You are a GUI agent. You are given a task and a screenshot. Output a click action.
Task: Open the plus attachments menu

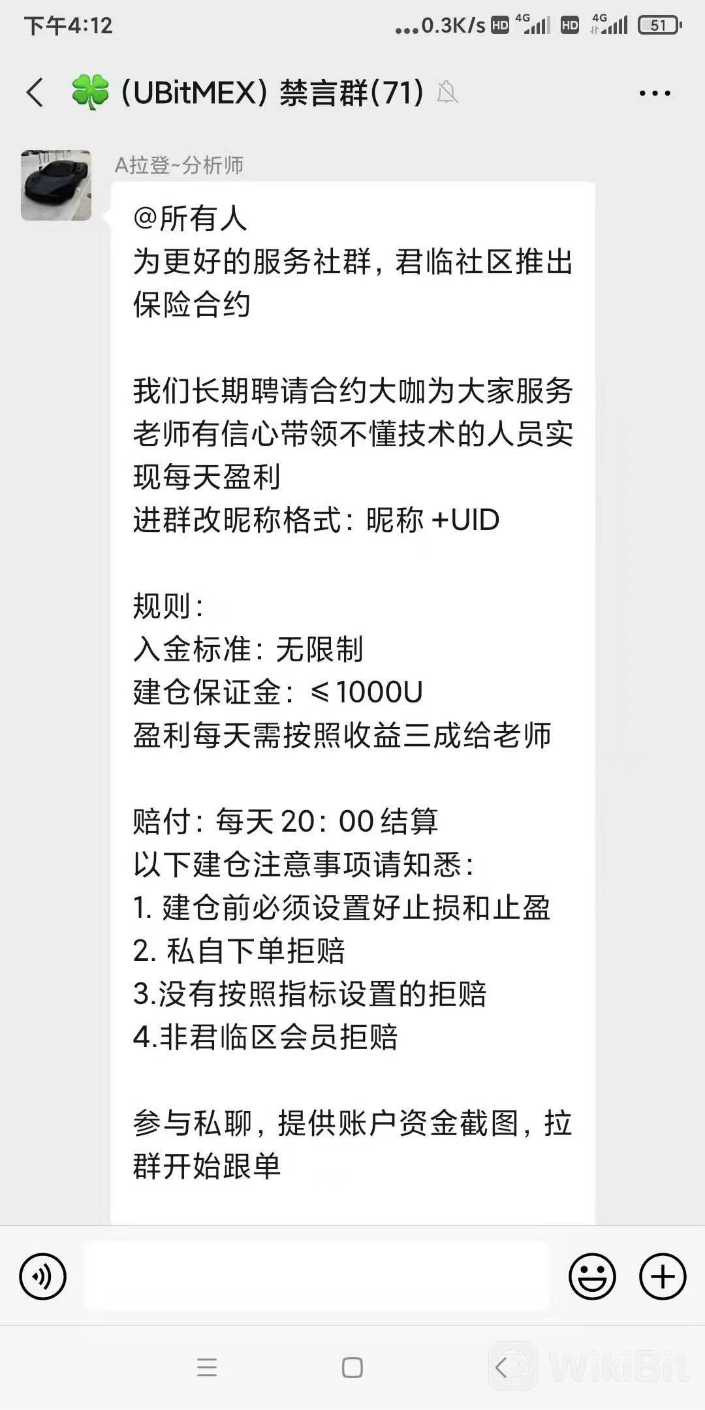(663, 1277)
